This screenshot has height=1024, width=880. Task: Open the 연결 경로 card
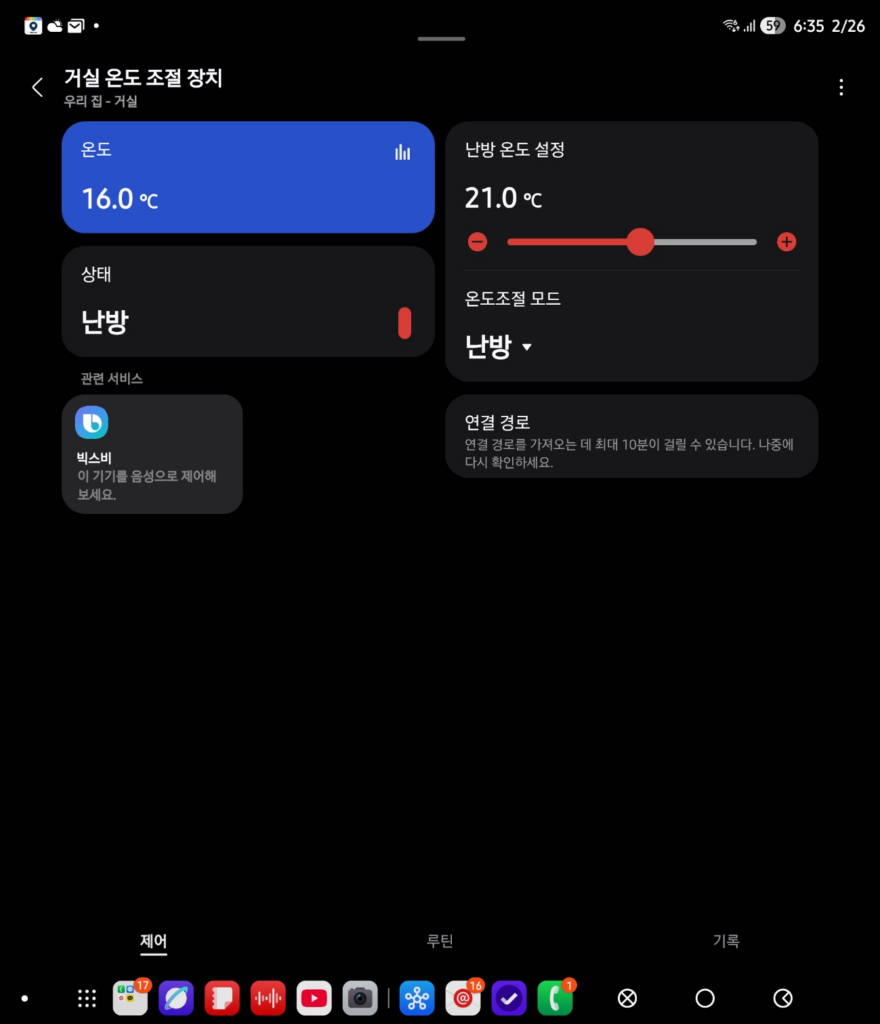[631, 436]
